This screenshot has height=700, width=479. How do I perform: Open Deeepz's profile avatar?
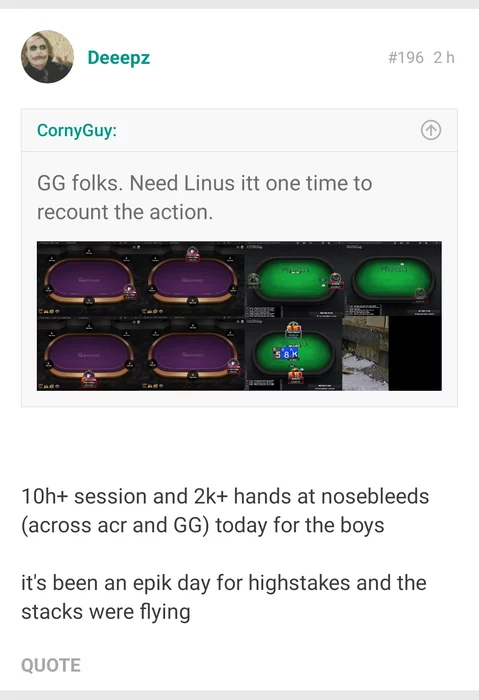[47, 57]
